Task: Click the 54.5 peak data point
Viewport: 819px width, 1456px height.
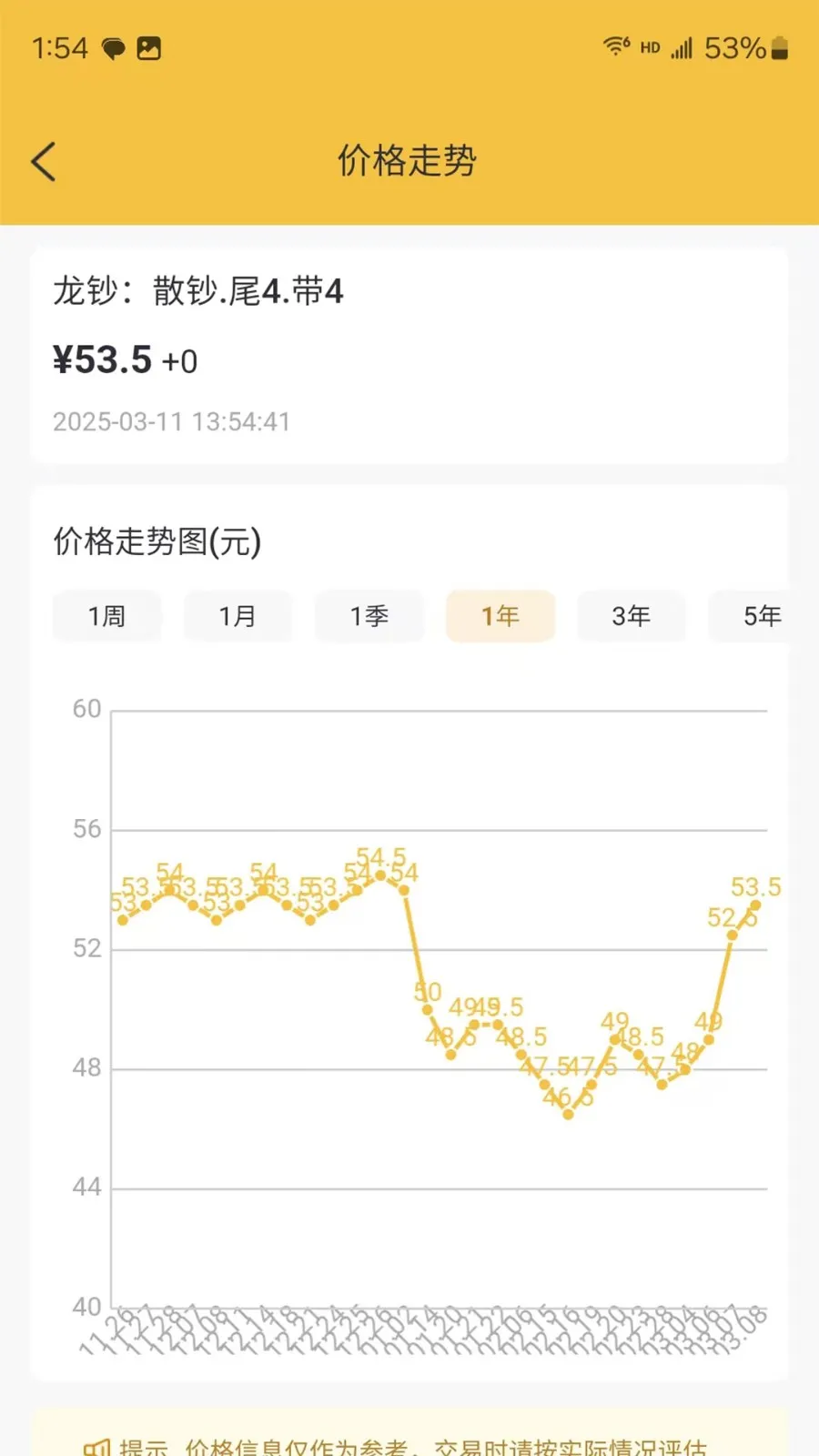Action: tap(380, 874)
